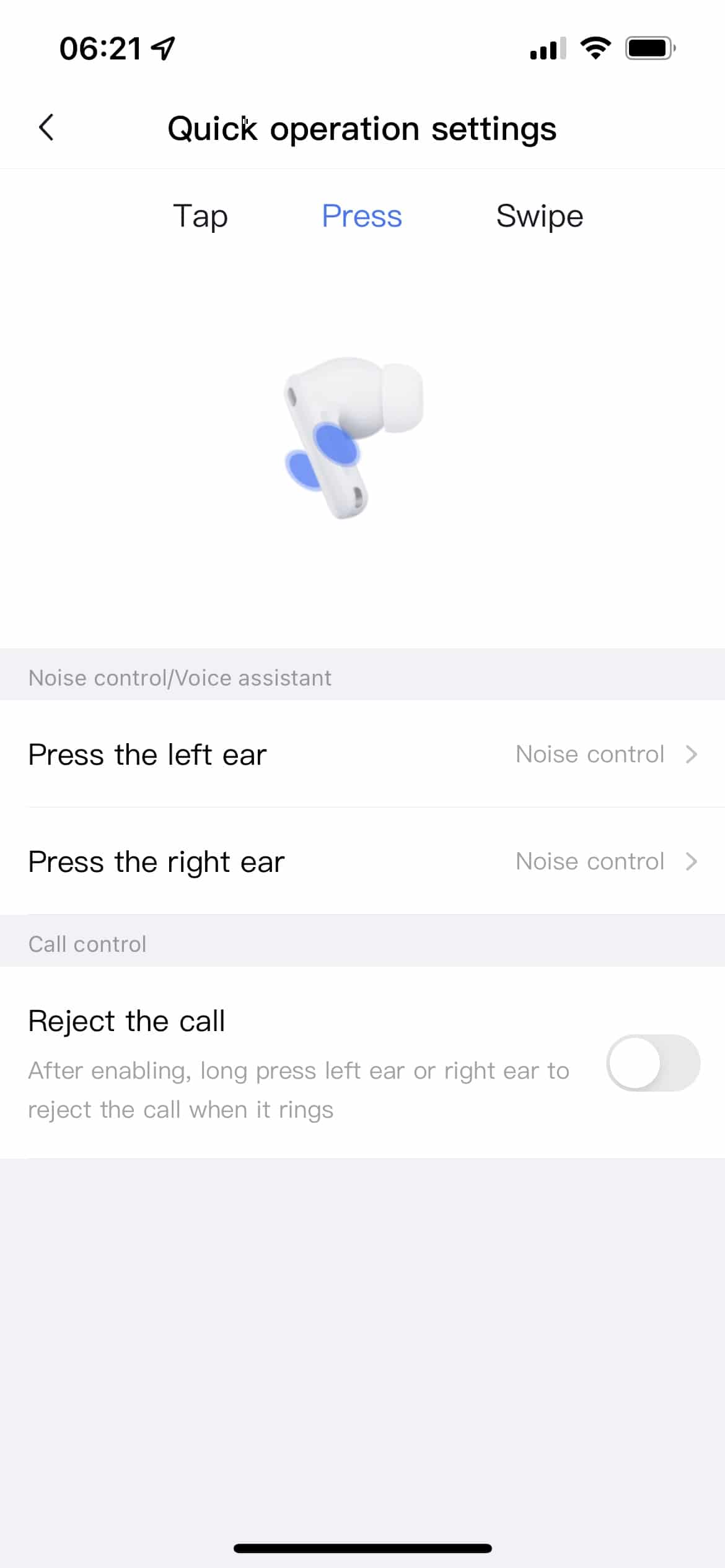Image resolution: width=725 pixels, height=1568 pixels.
Task: Enable the Reject the call switch
Action: pos(652,1063)
